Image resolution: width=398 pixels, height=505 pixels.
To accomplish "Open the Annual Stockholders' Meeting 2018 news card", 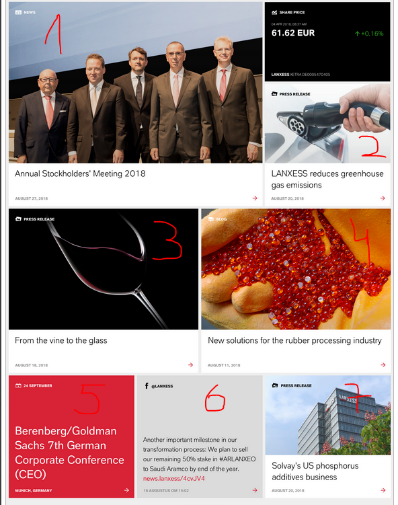I will (135, 104).
